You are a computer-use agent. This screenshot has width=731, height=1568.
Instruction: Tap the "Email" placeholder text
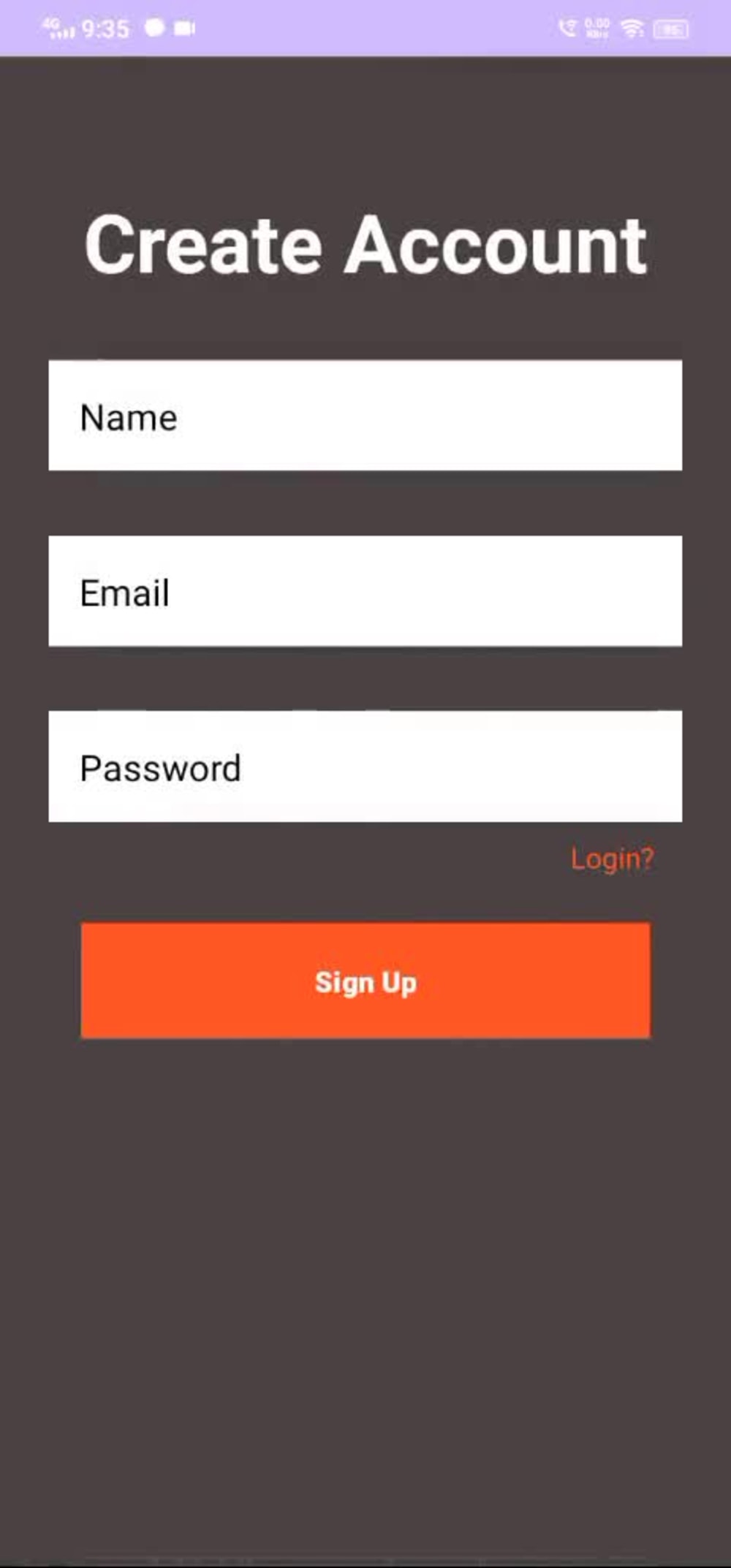tap(125, 593)
